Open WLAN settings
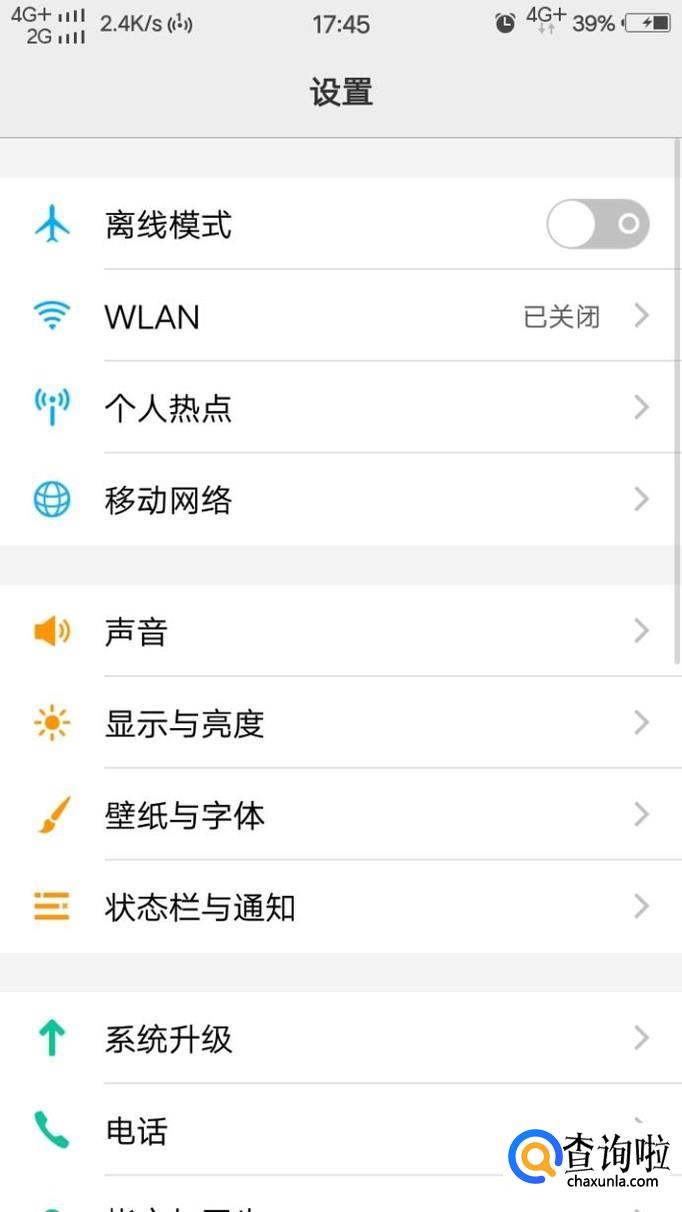The image size is (682, 1212). coord(340,316)
